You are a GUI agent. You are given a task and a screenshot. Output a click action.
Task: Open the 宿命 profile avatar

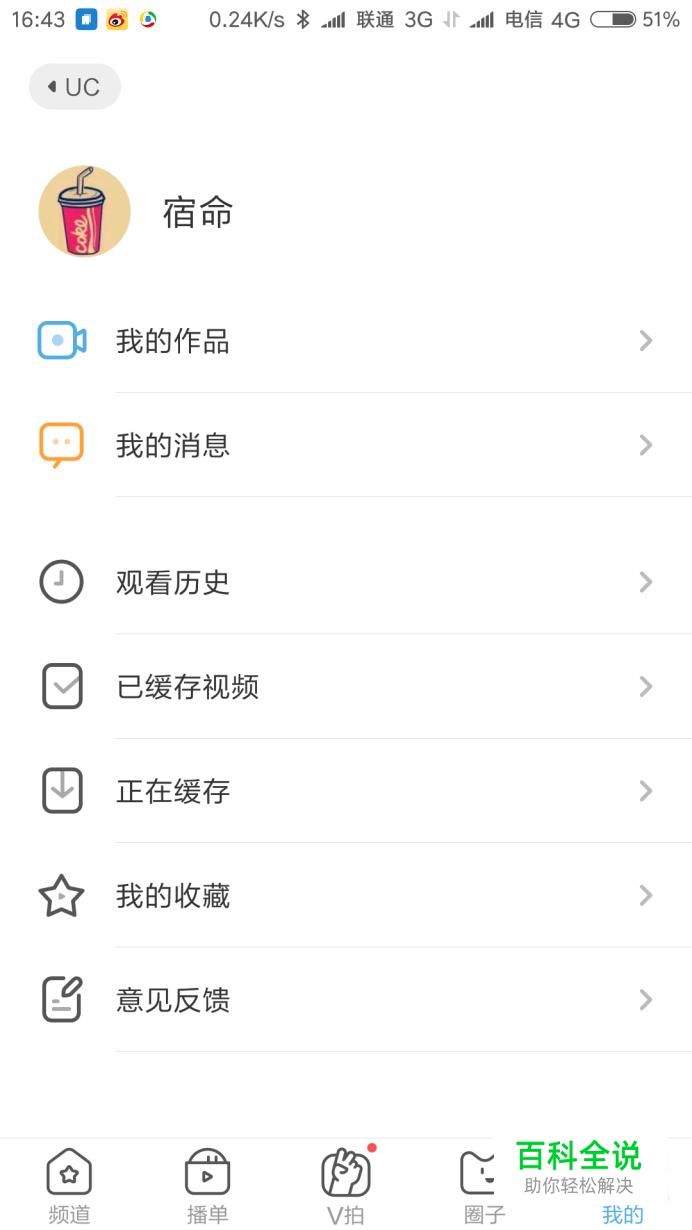click(x=85, y=212)
